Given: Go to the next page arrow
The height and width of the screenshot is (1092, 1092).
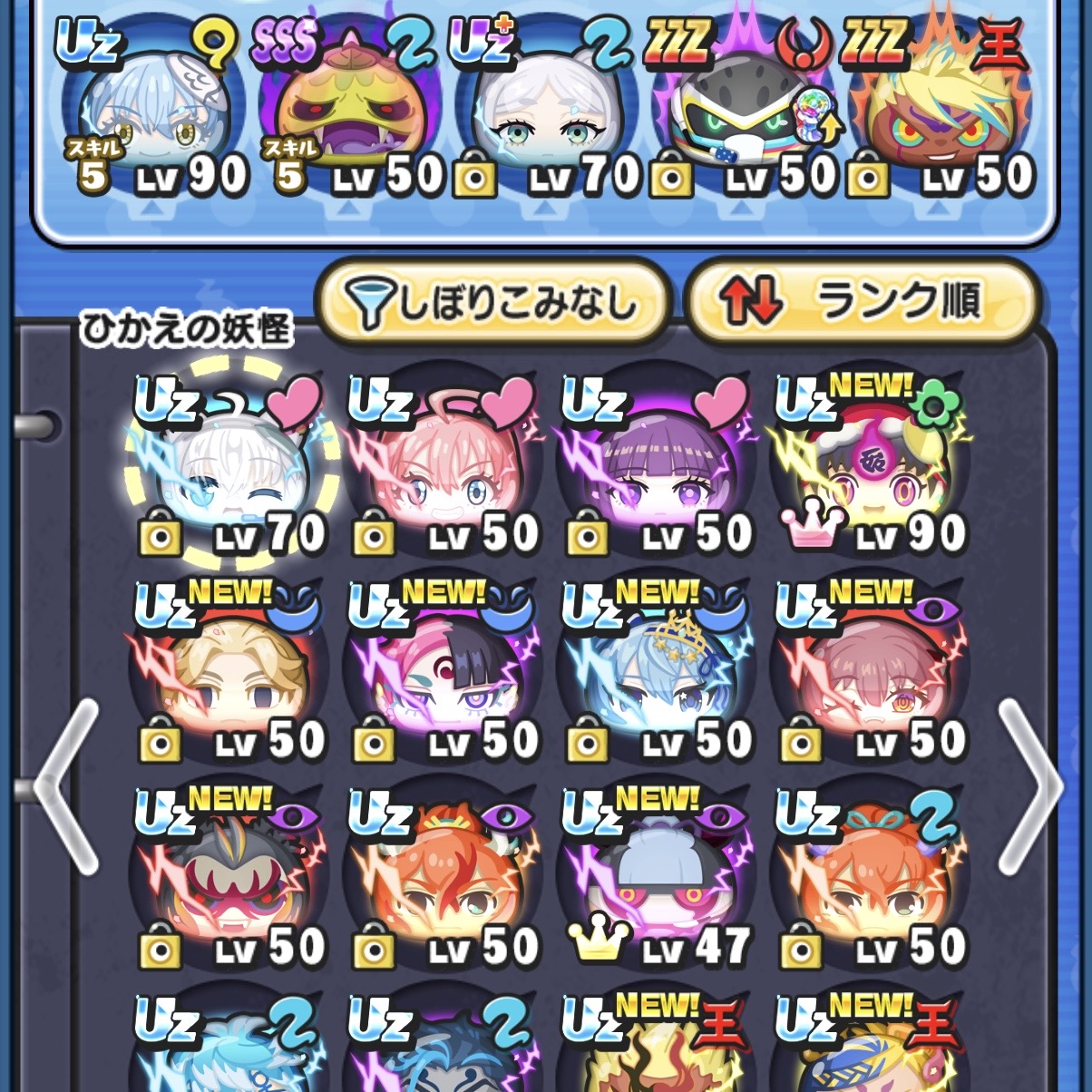Looking at the screenshot, I should click(x=1029, y=787).
